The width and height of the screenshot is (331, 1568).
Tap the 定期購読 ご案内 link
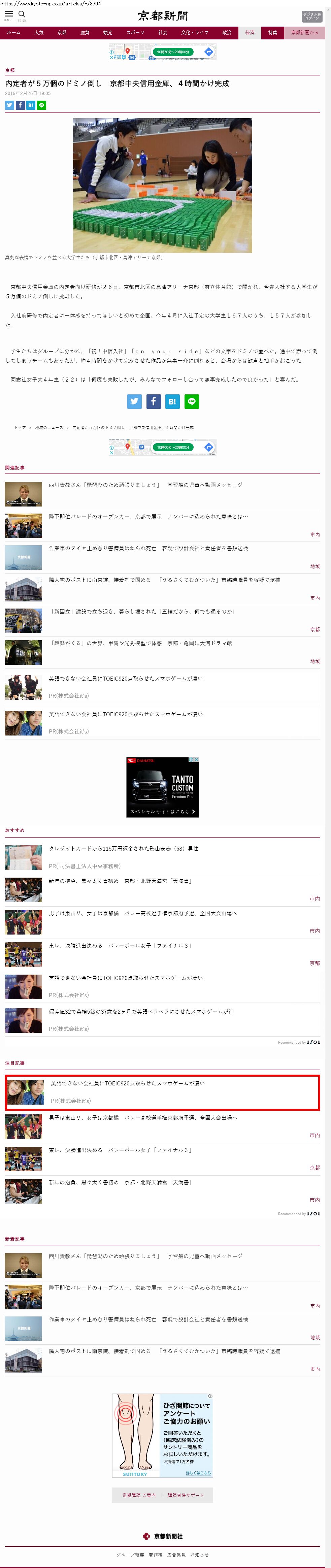point(139,1495)
